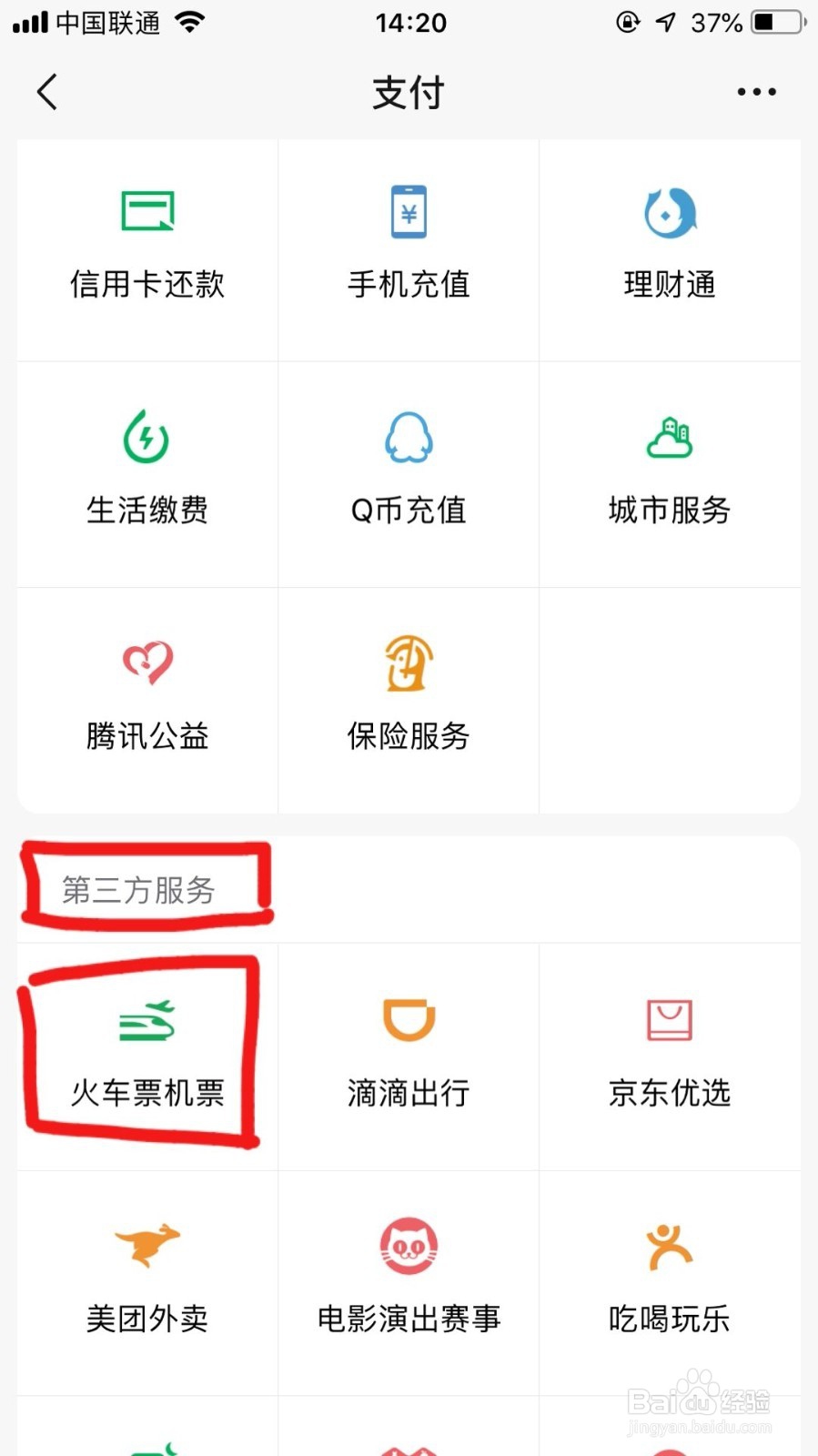Open the three-dot overflow menu
Image resolution: width=818 pixels, height=1456 pixels.
[x=756, y=92]
